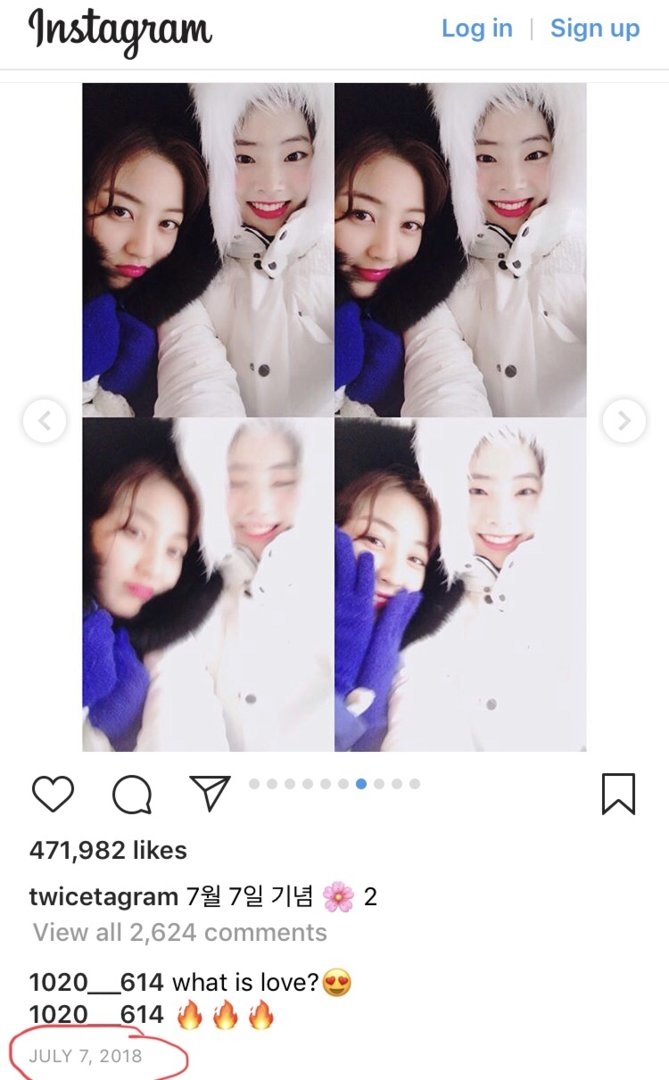The height and width of the screenshot is (1080, 669).
Task: Tap the Log in link
Action: pos(477,28)
